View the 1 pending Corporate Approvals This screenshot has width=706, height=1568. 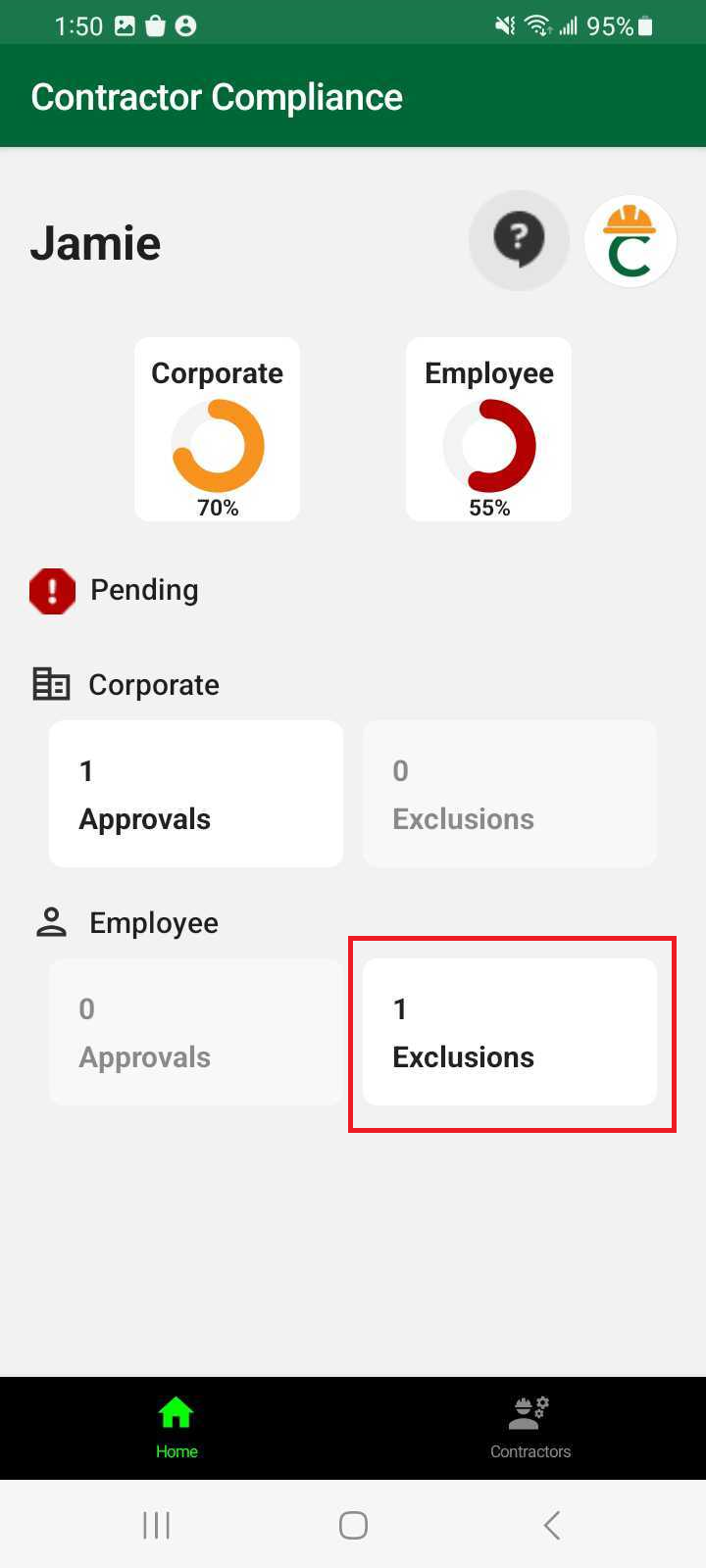pos(196,794)
